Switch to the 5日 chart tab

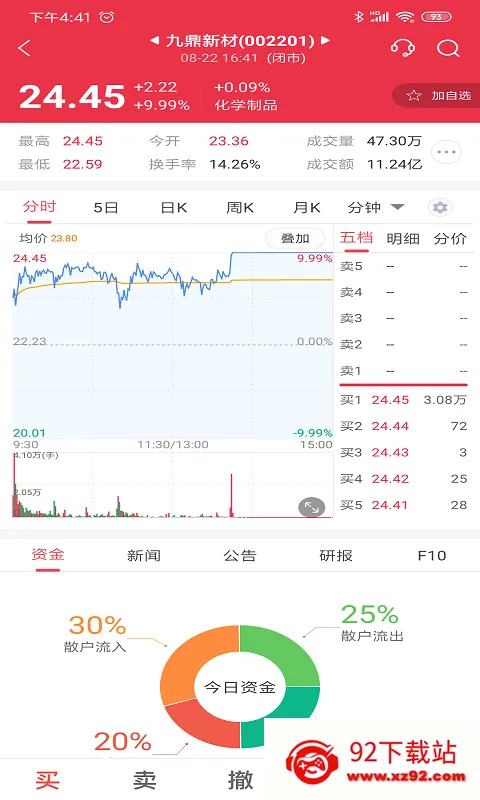(106, 208)
